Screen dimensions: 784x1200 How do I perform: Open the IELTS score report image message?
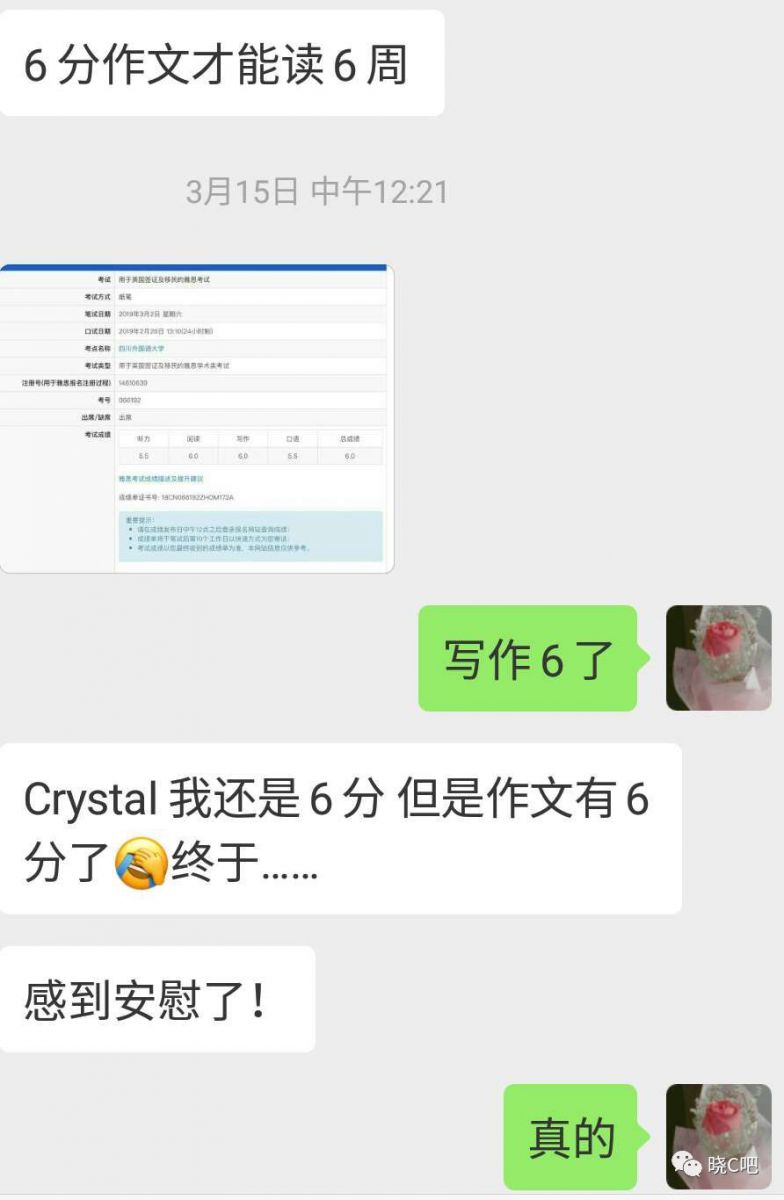(196, 418)
